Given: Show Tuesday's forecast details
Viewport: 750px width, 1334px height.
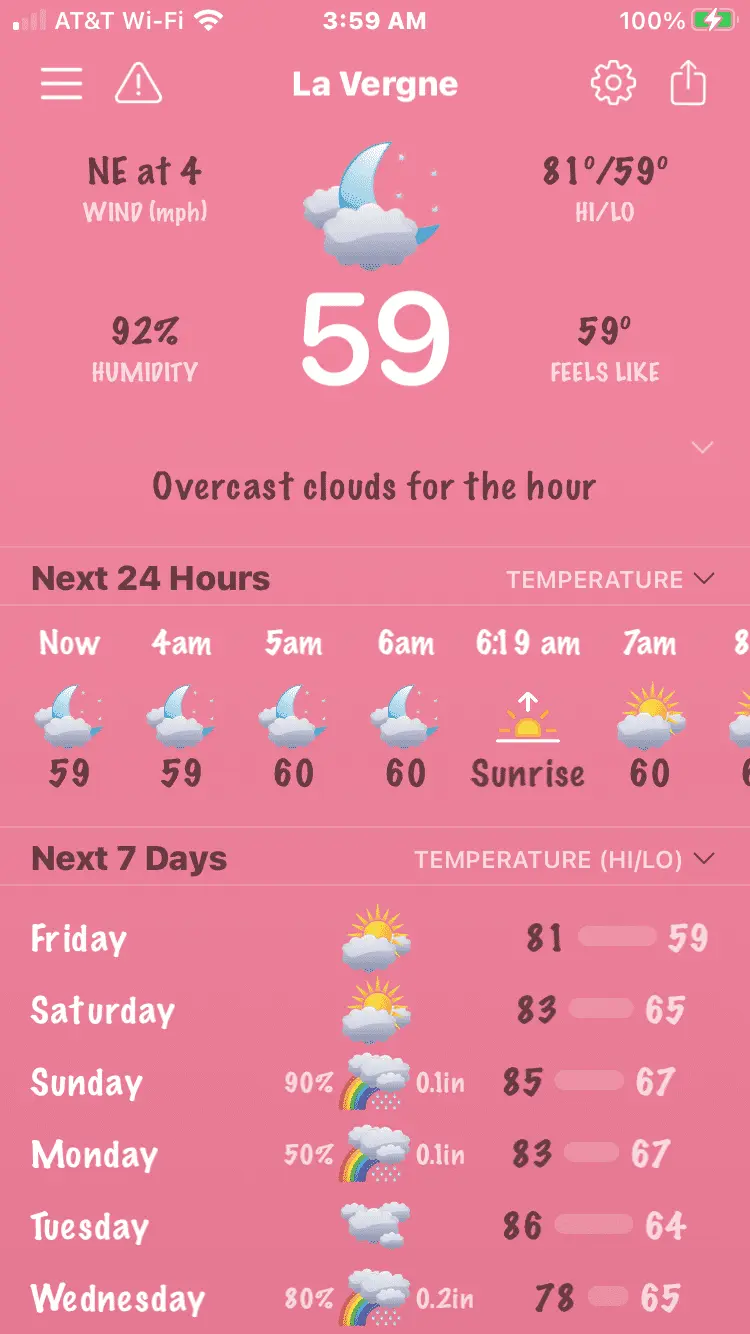Looking at the screenshot, I should click(x=375, y=1227).
